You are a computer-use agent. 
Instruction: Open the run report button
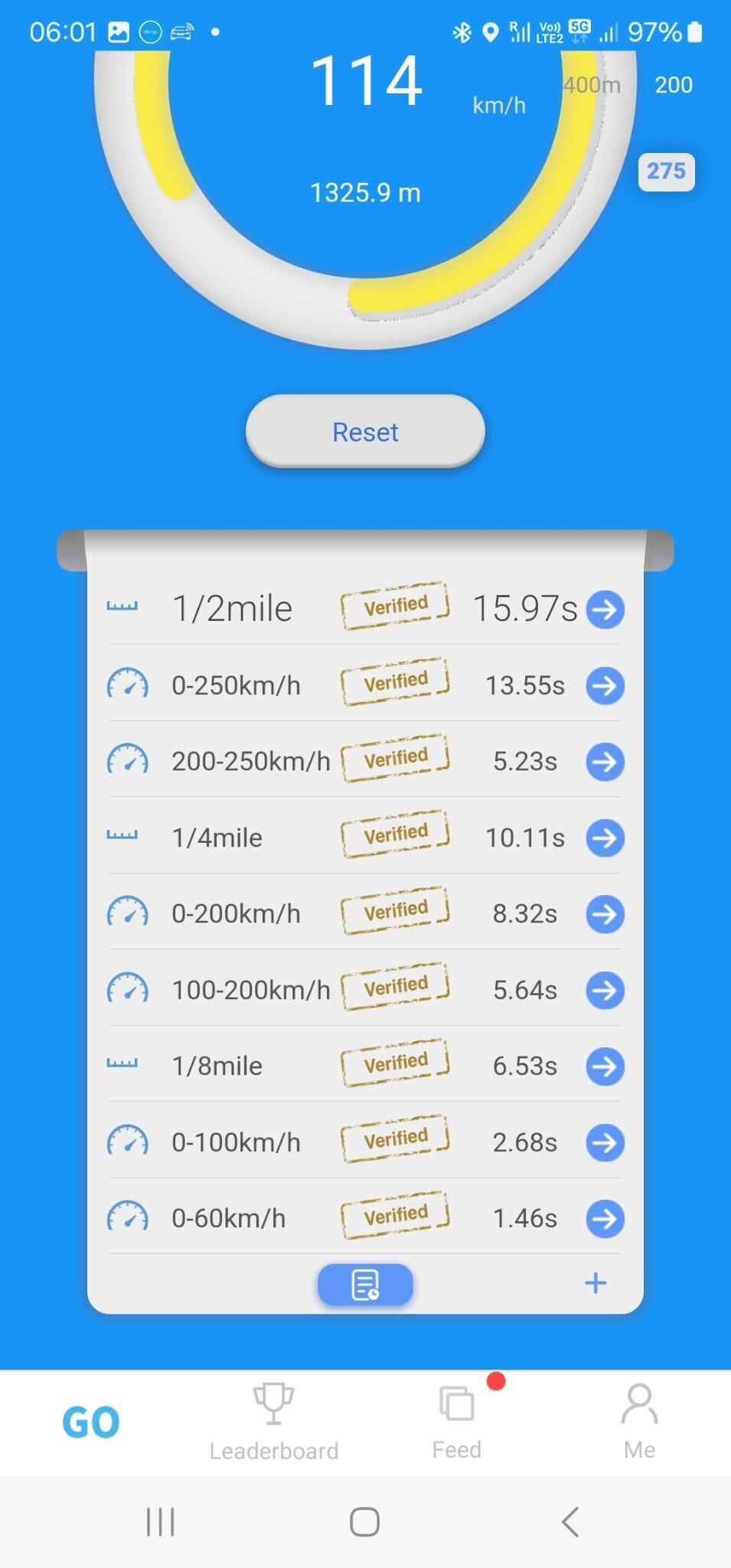click(365, 1284)
